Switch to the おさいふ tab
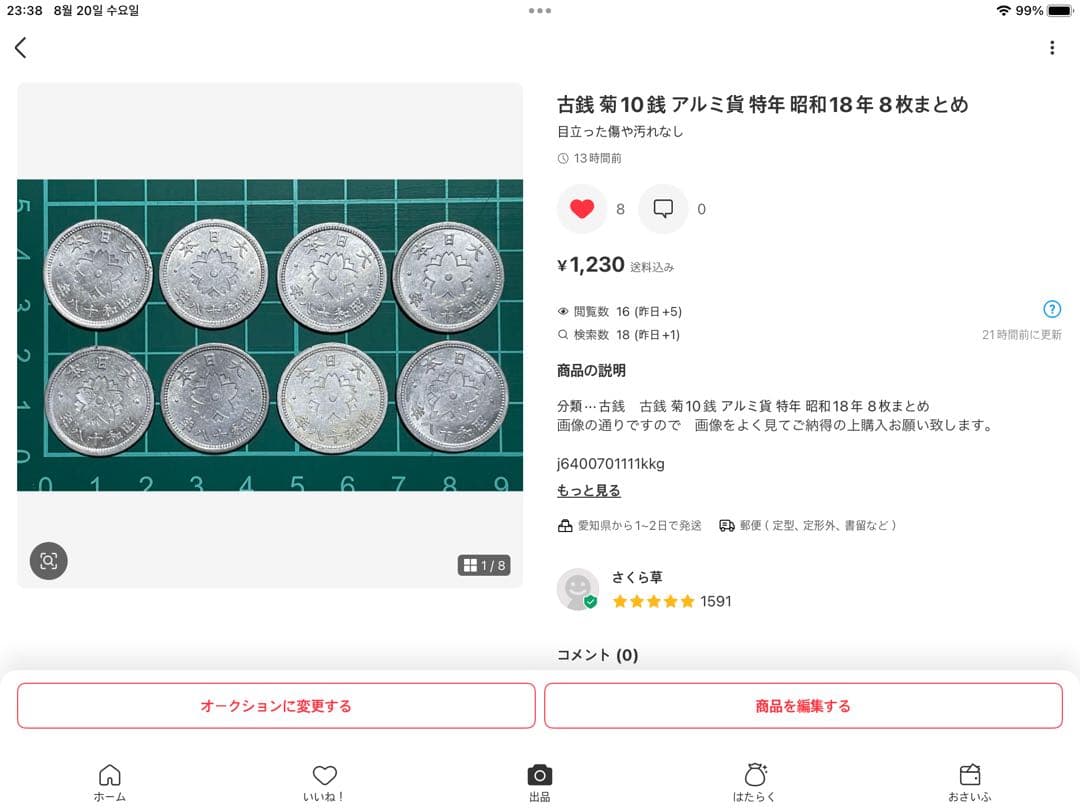The width and height of the screenshot is (1080, 810). (970, 782)
